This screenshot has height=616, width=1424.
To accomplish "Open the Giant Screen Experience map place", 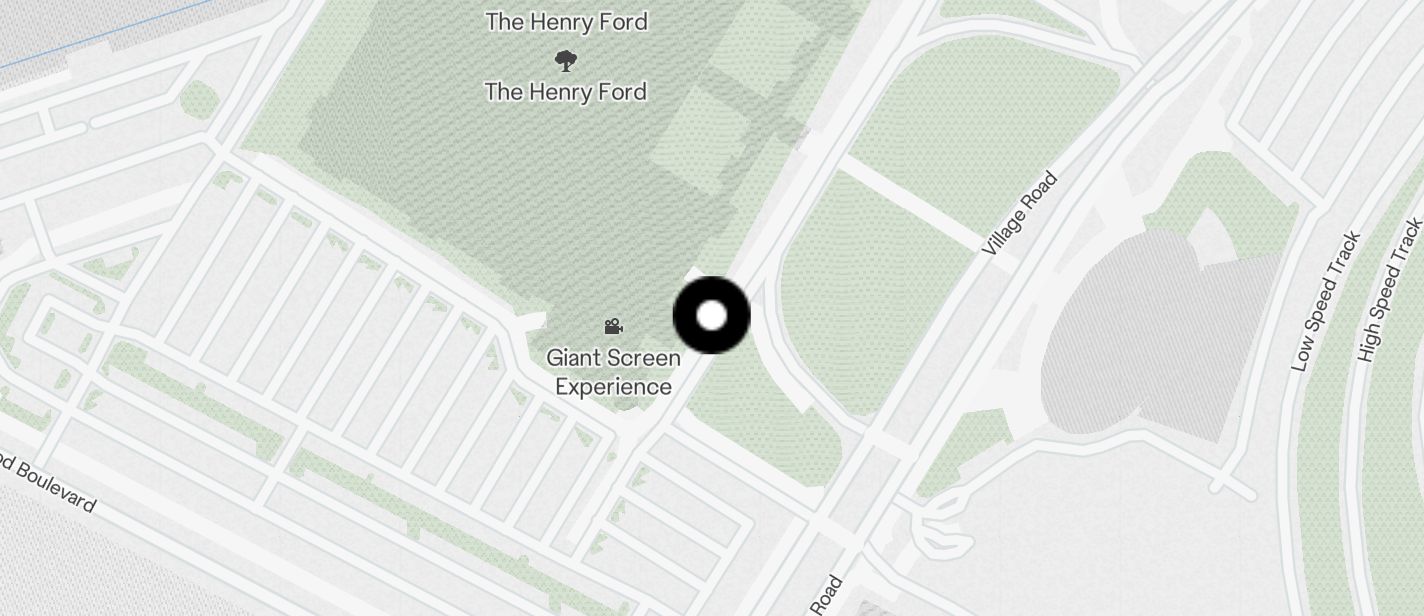I will [613, 327].
